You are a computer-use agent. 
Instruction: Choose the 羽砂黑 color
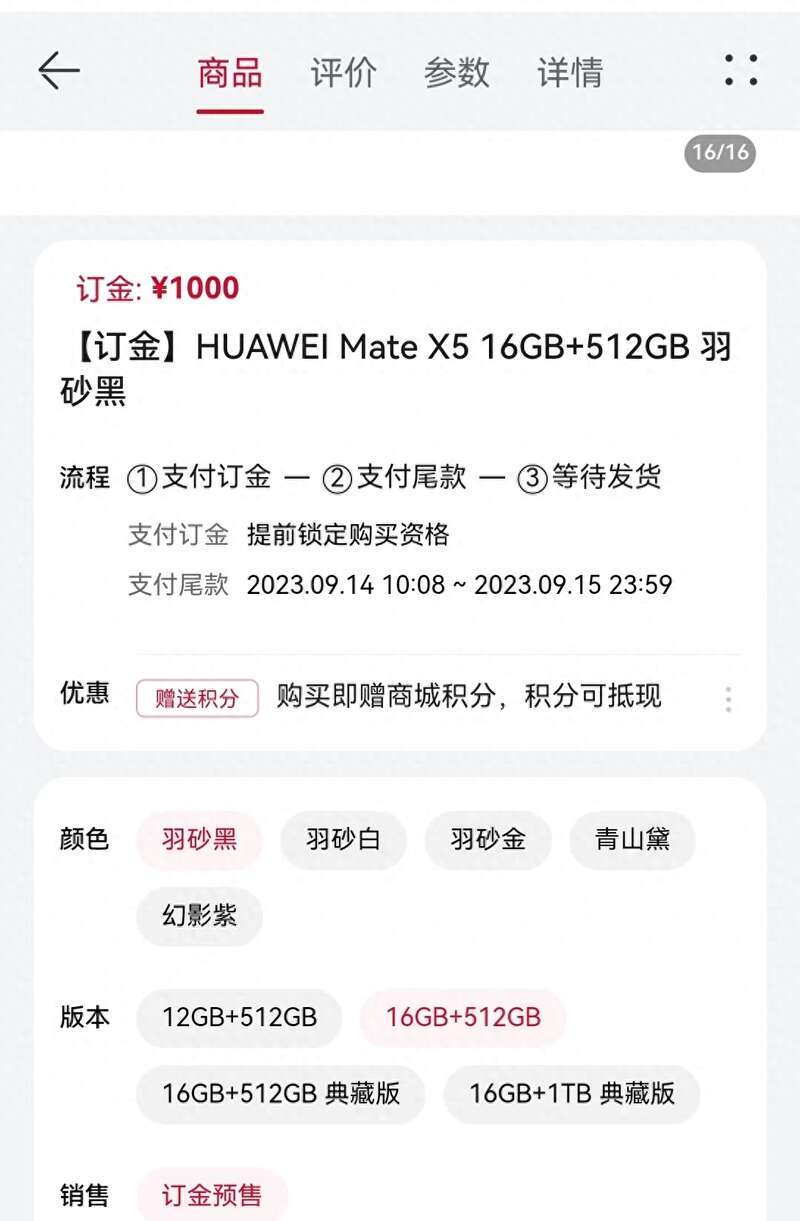199,839
